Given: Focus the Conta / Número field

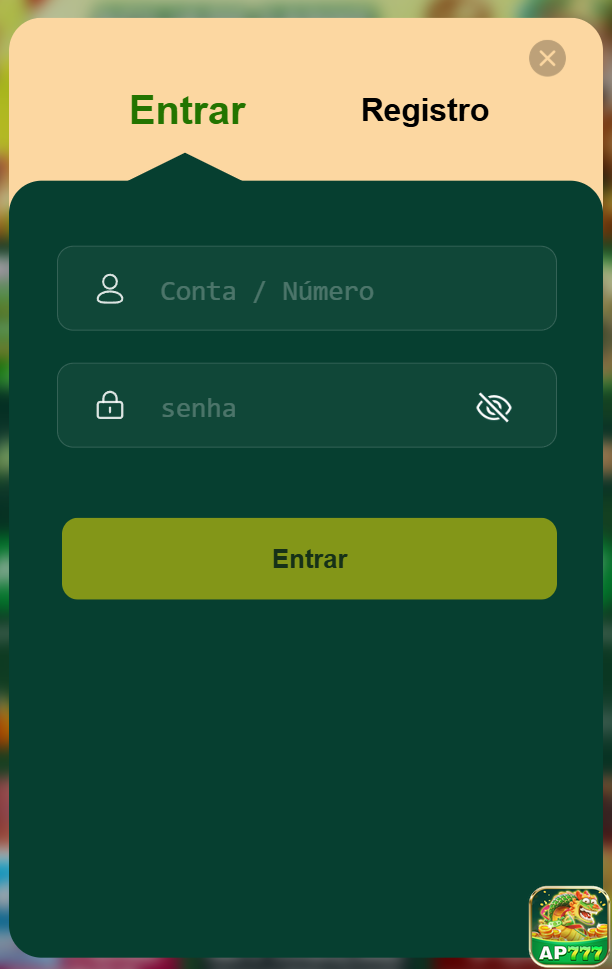Looking at the screenshot, I should point(330,291).
